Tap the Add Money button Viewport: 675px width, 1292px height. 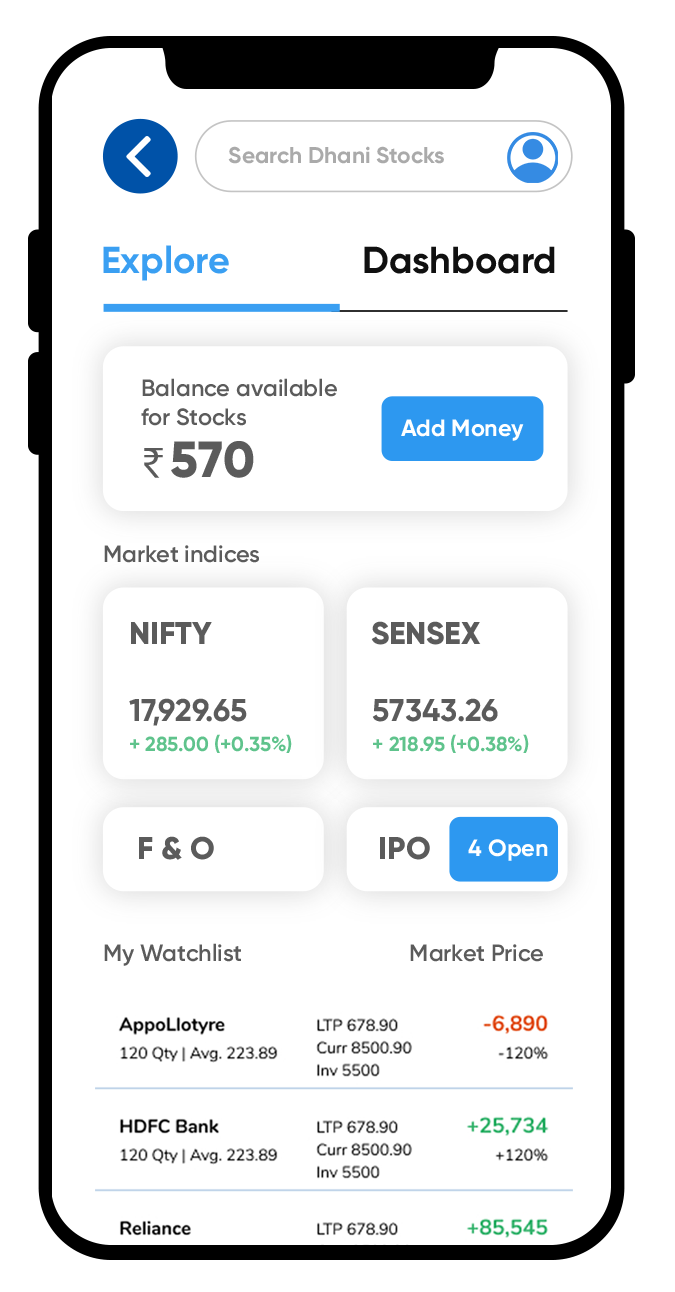tap(462, 429)
